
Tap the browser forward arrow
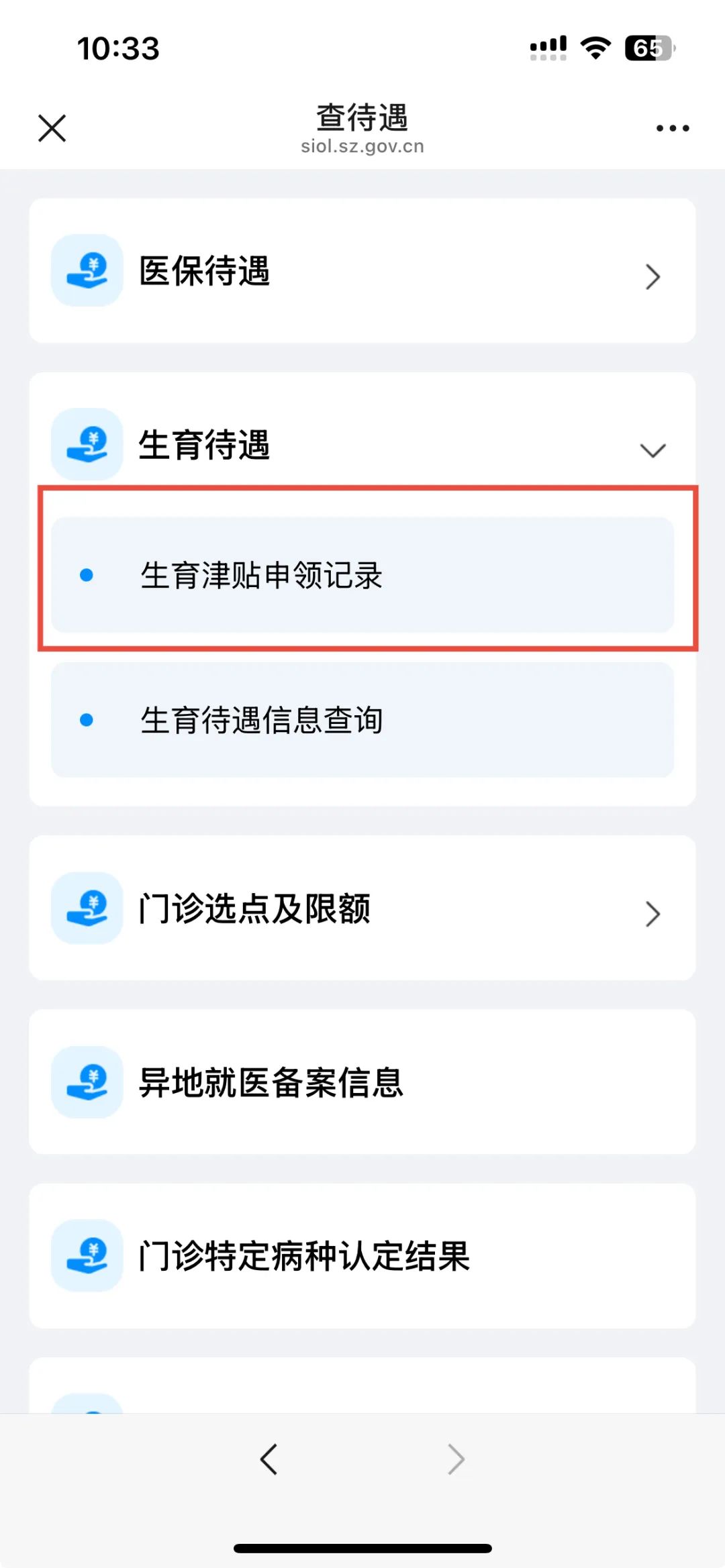(456, 1459)
